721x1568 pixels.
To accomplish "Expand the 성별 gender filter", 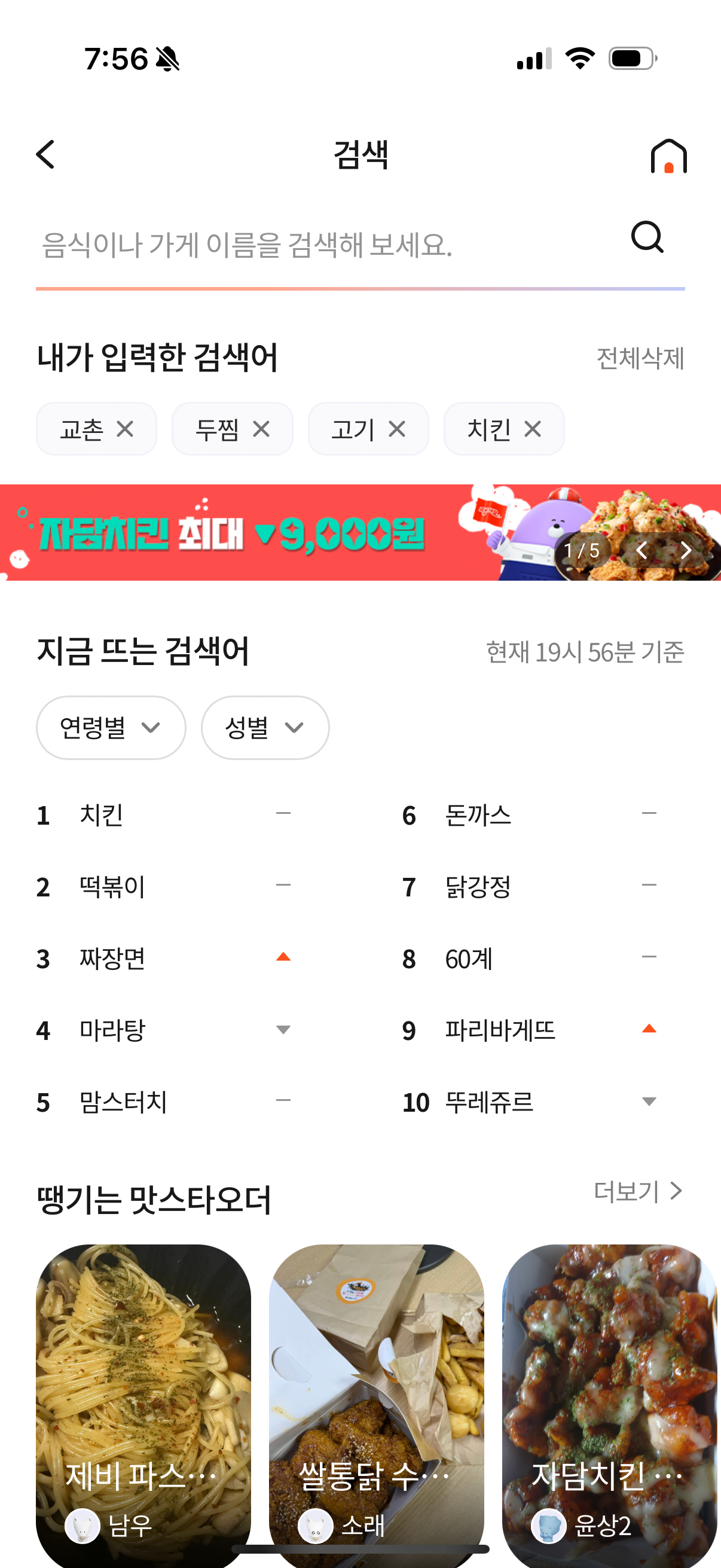I will pos(265,727).
